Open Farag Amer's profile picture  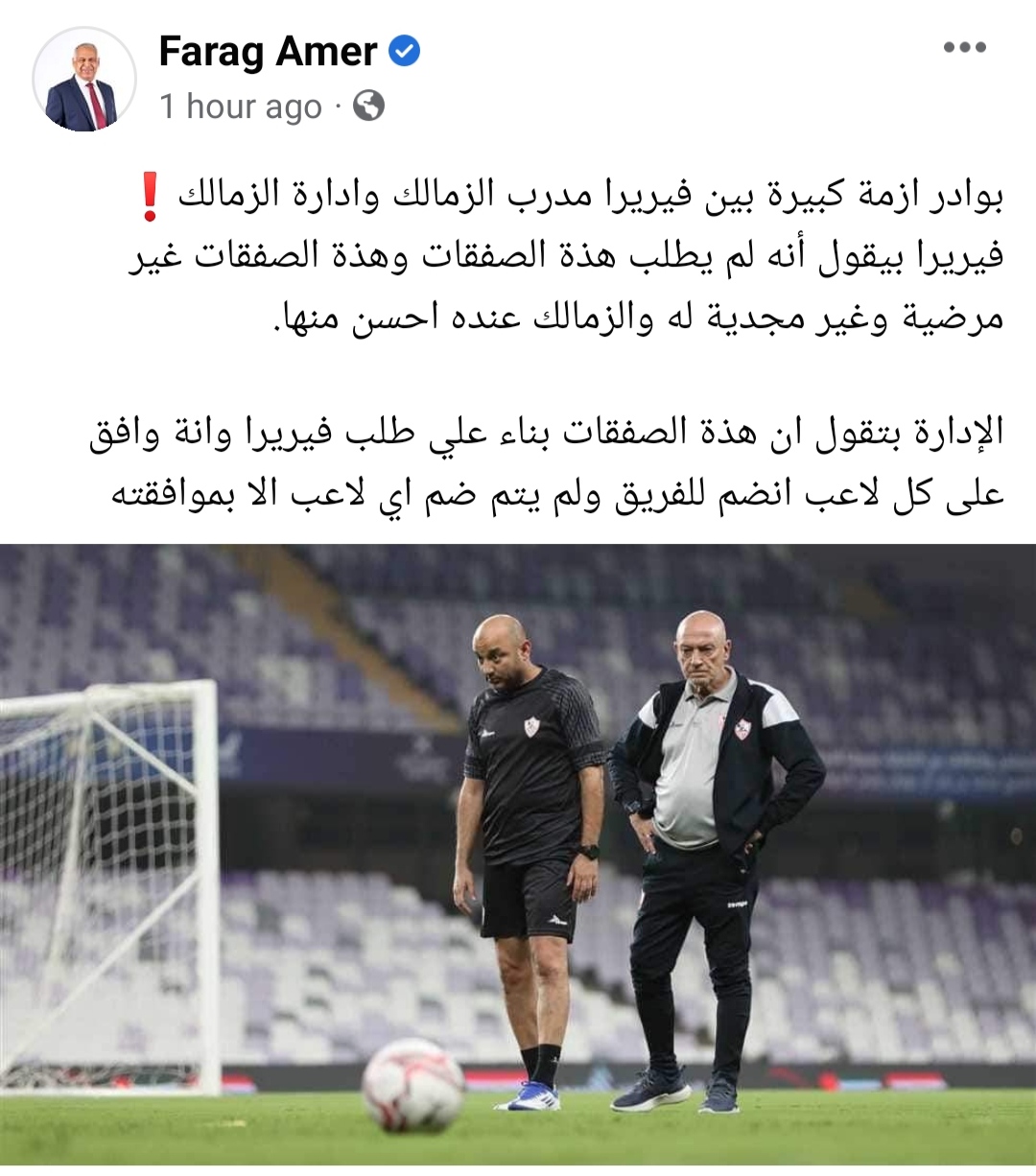tap(83, 81)
